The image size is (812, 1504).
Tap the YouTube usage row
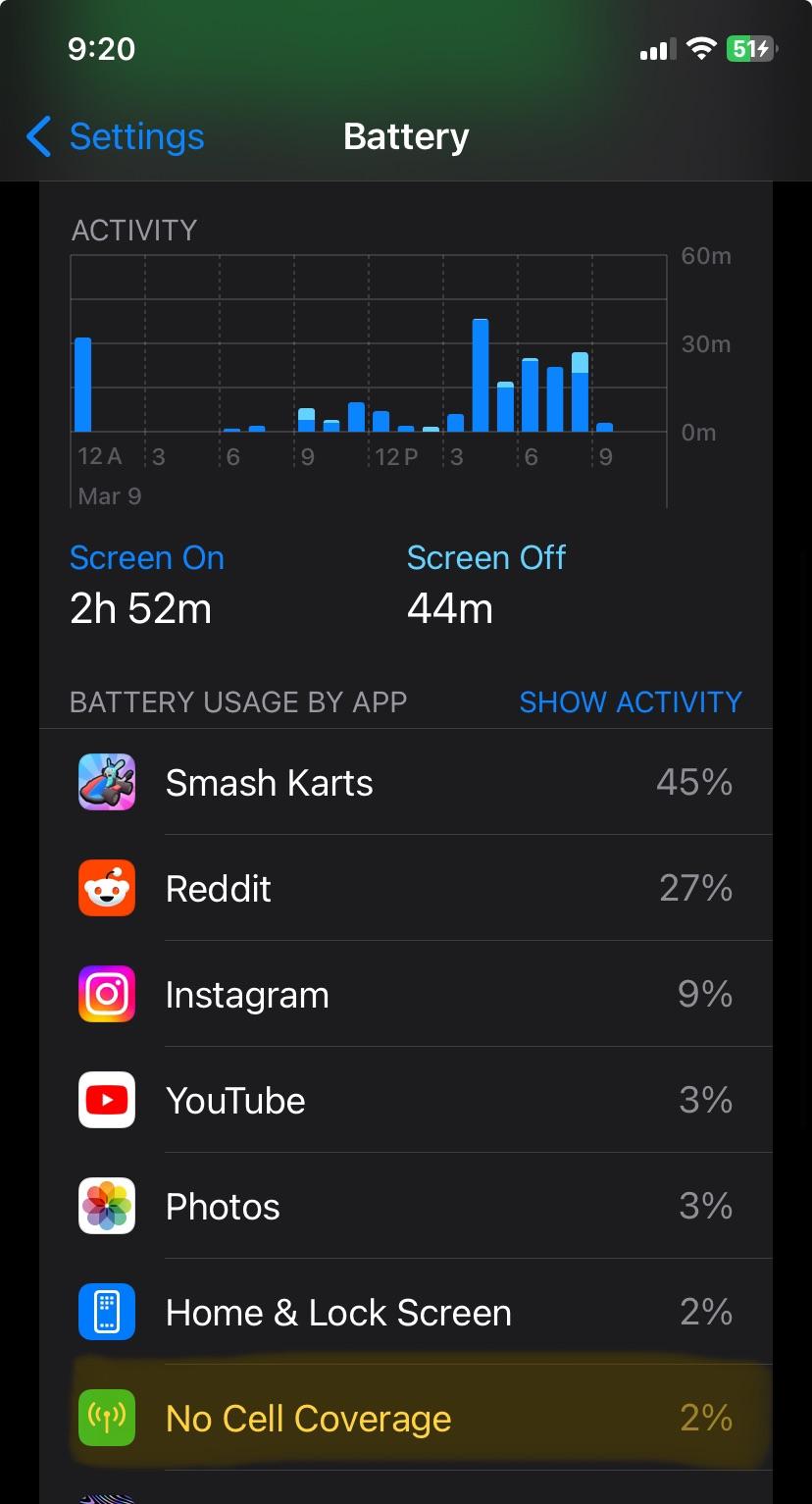click(406, 1101)
